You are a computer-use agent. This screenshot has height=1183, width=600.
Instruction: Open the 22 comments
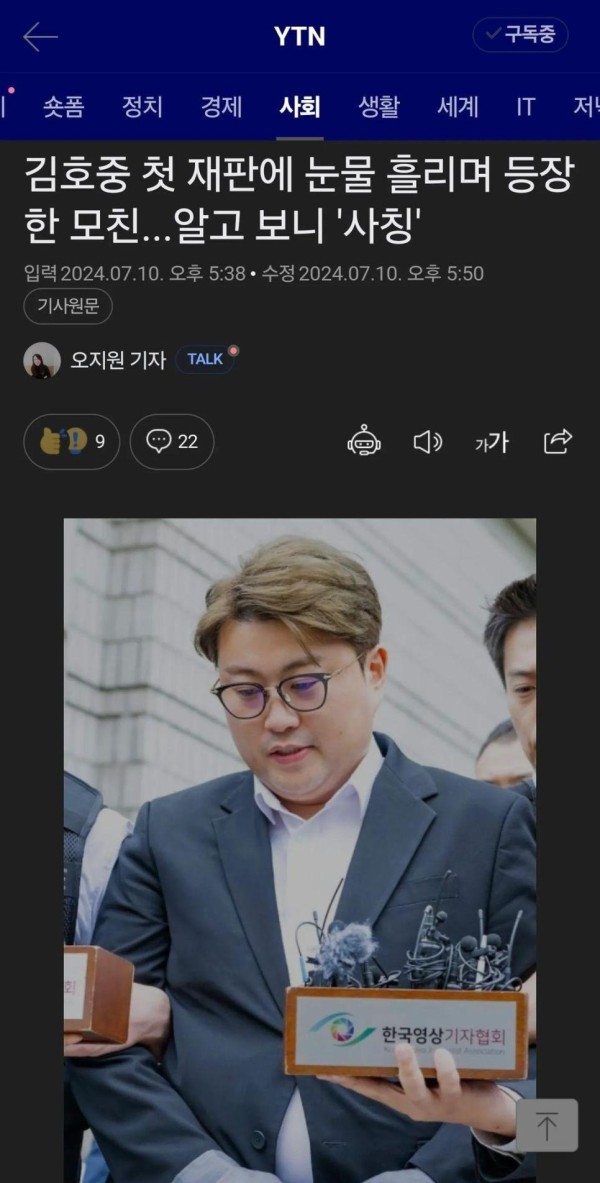(172, 441)
